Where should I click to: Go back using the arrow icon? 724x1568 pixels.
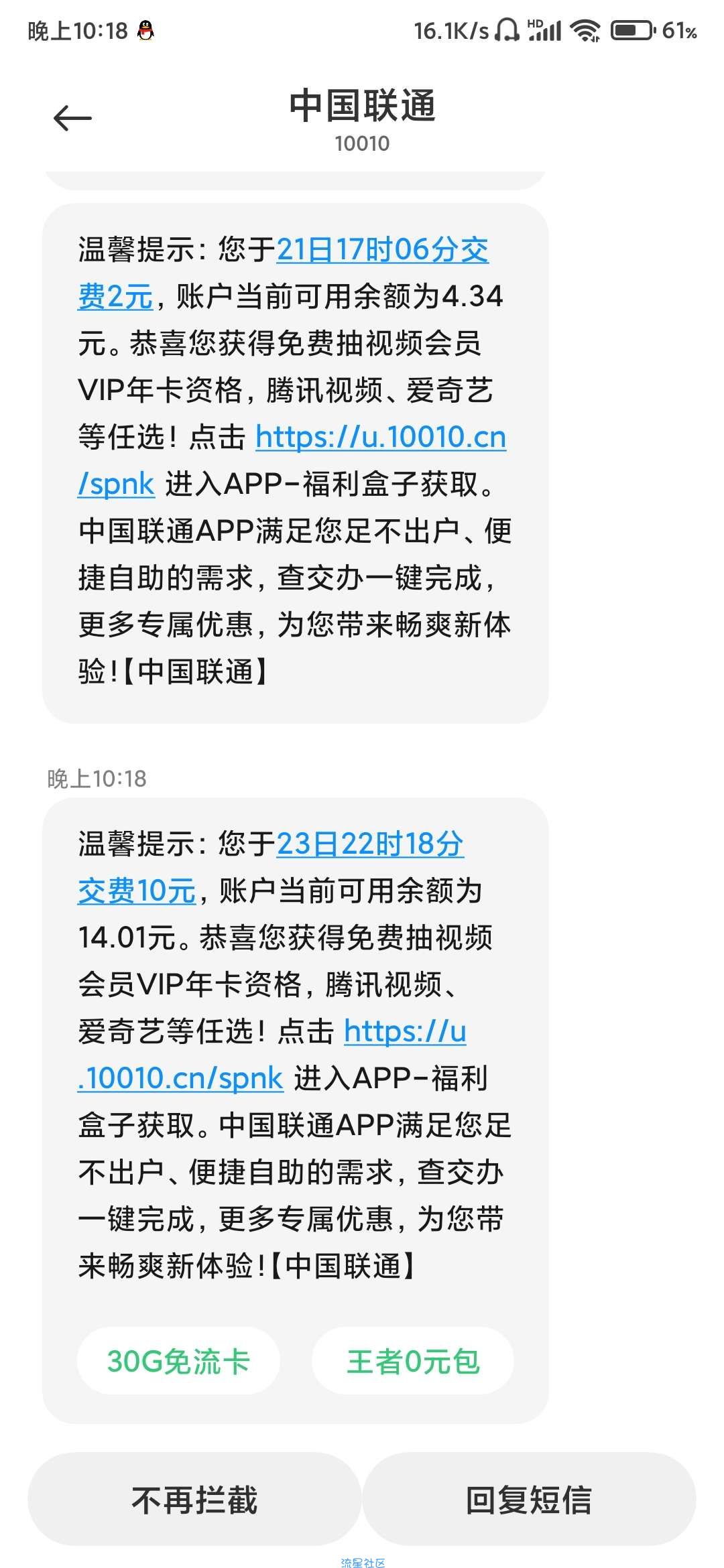(x=72, y=119)
